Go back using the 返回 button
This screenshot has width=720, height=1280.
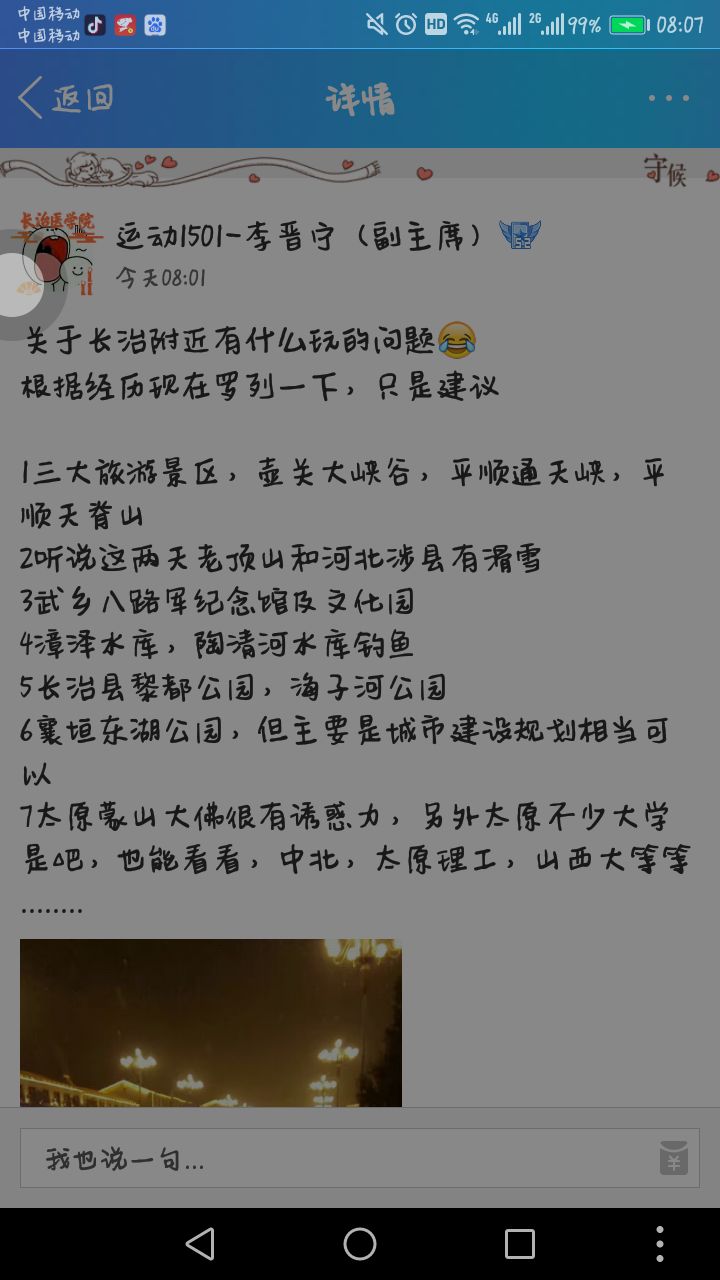pos(66,98)
